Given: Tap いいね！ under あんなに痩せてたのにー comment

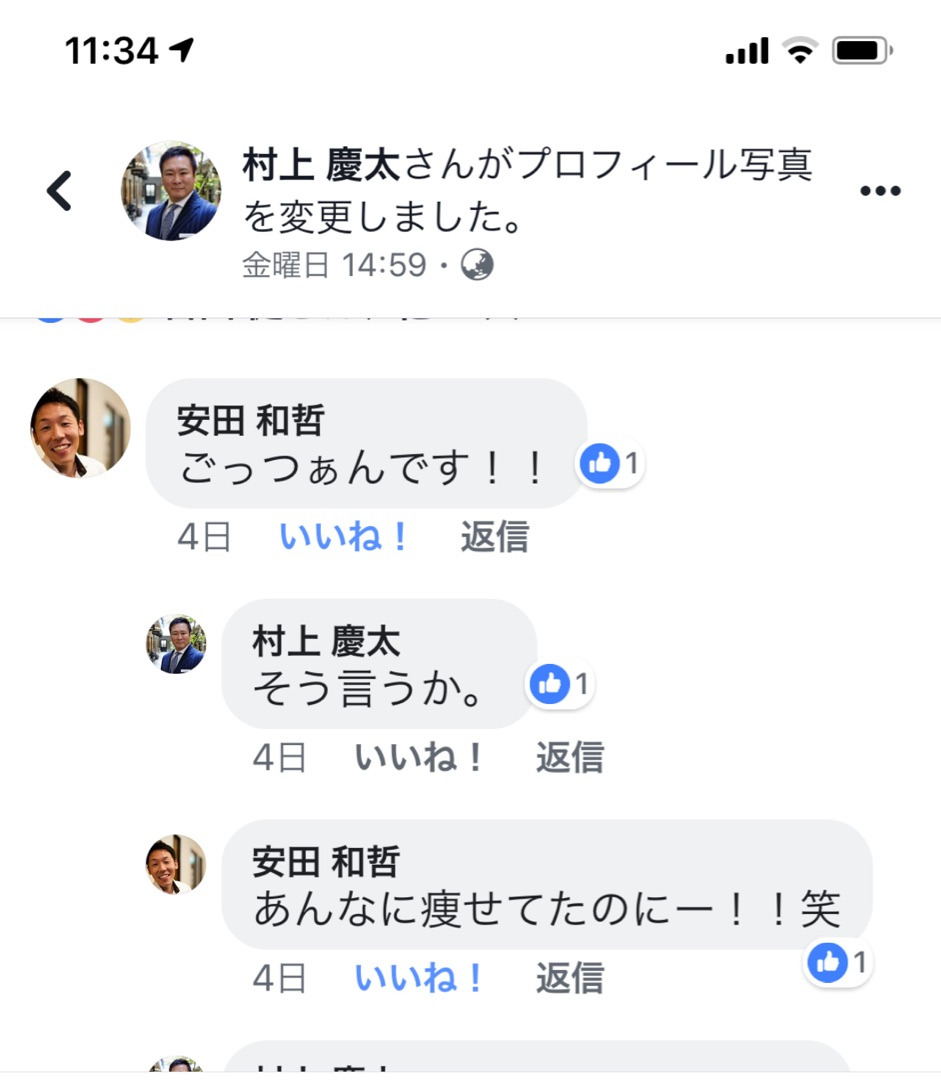Looking at the screenshot, I should pyautogui.click(x=419, y=978).
